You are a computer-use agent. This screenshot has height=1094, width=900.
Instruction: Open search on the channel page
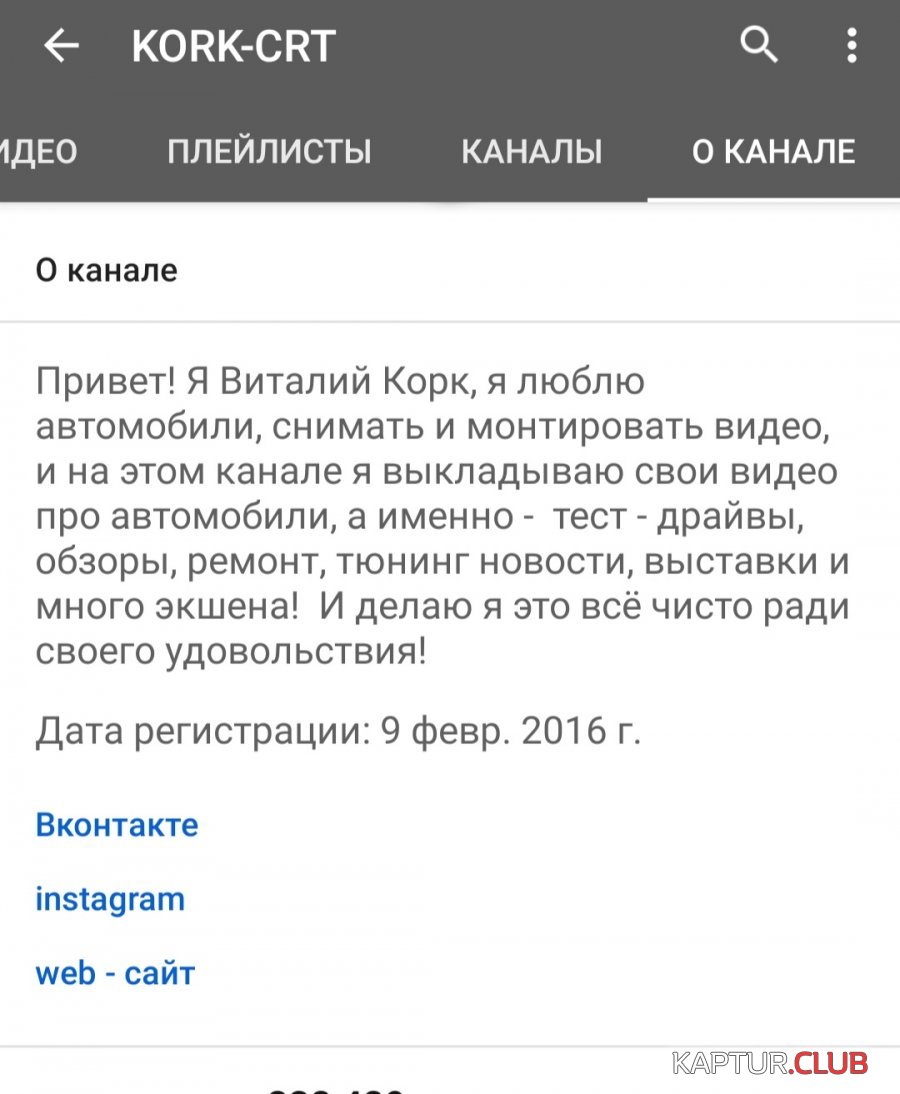click(758, 45)
